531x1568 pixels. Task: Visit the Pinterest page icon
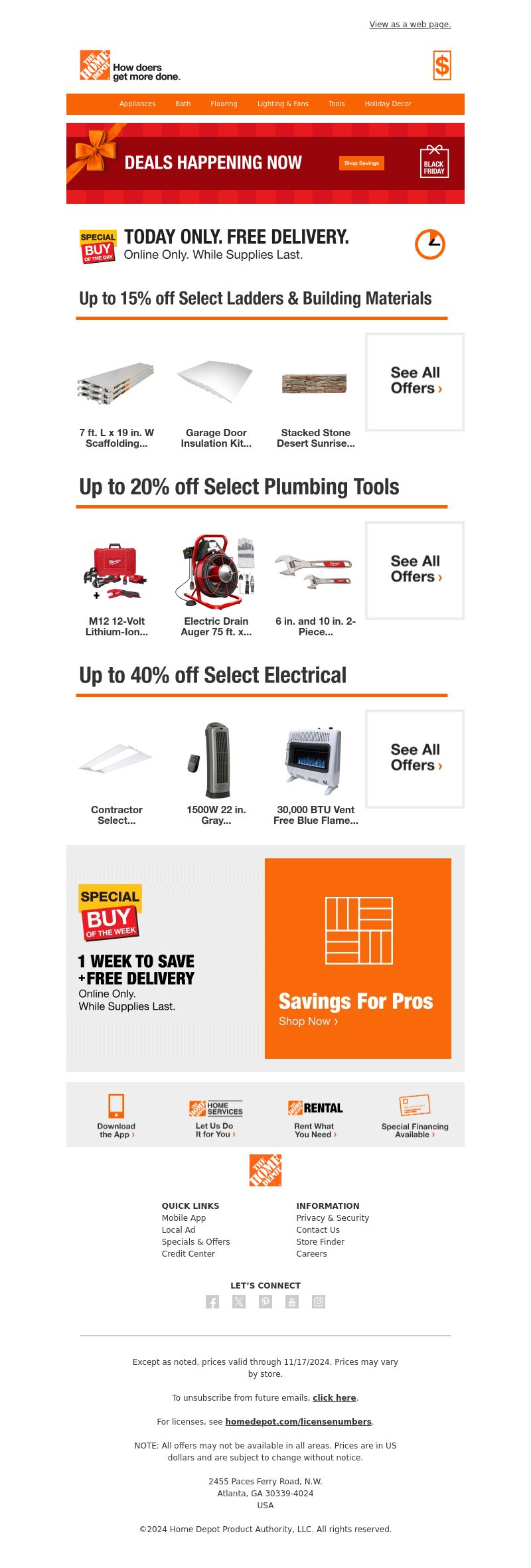(265, 1302)
